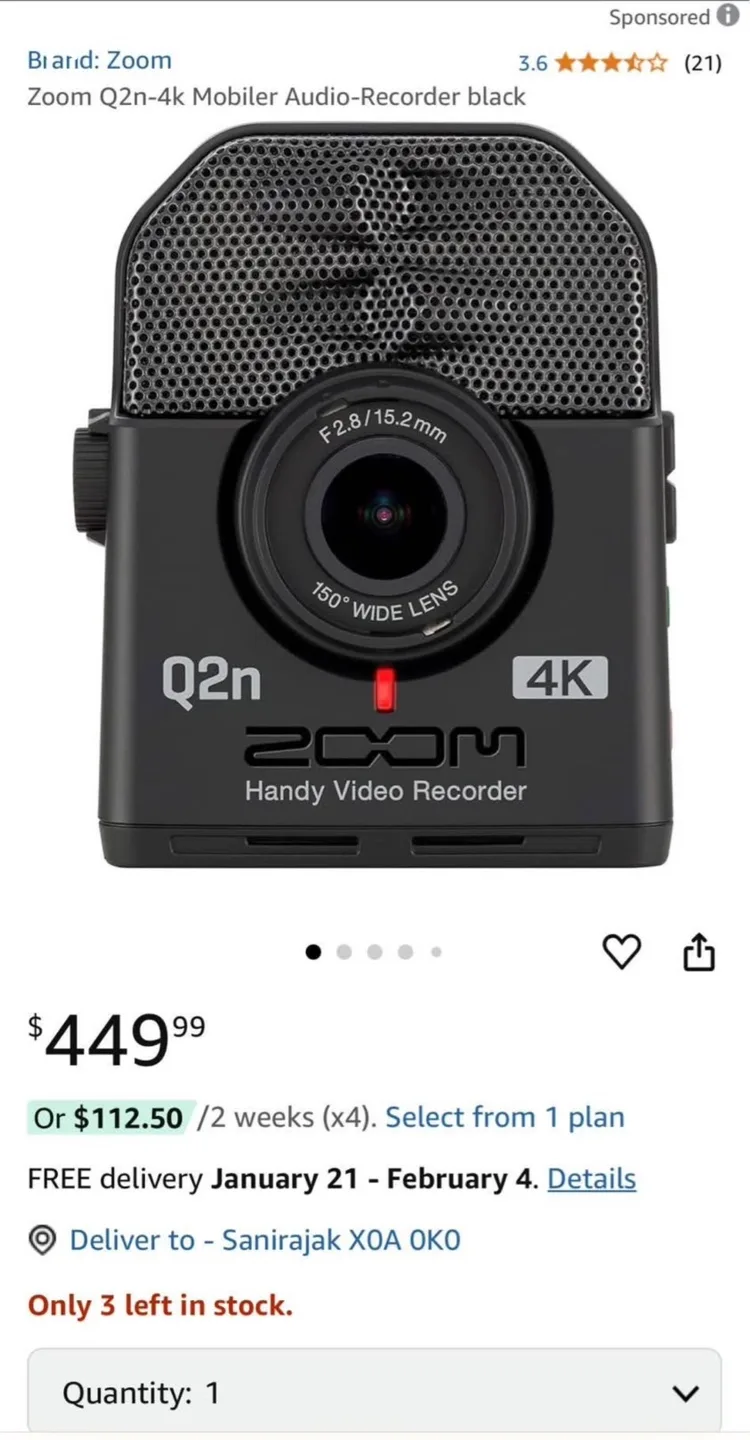Open the share icon for this product
Viewport: 750px width, 1440px height.
[x=699, y=952]
